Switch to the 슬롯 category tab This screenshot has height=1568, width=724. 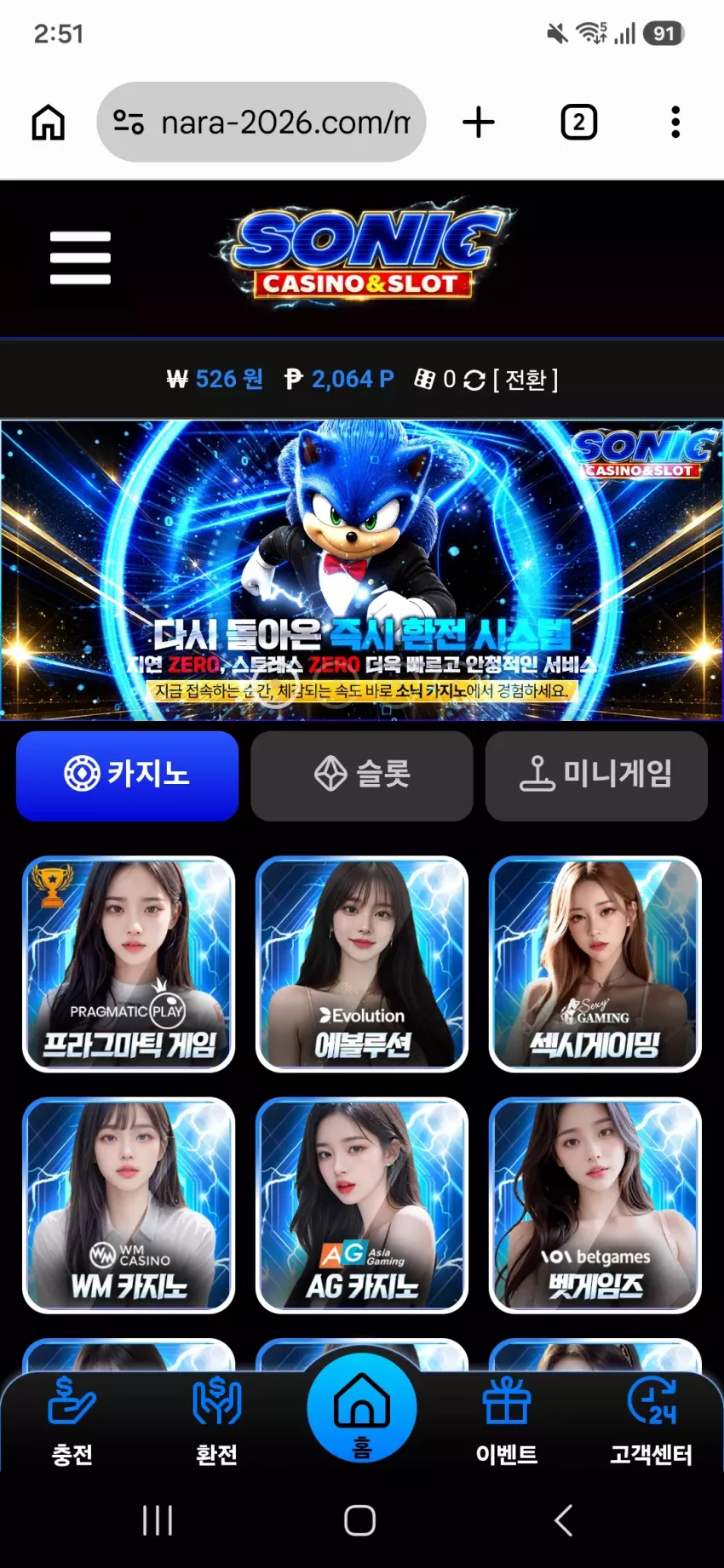coord(362,775)
